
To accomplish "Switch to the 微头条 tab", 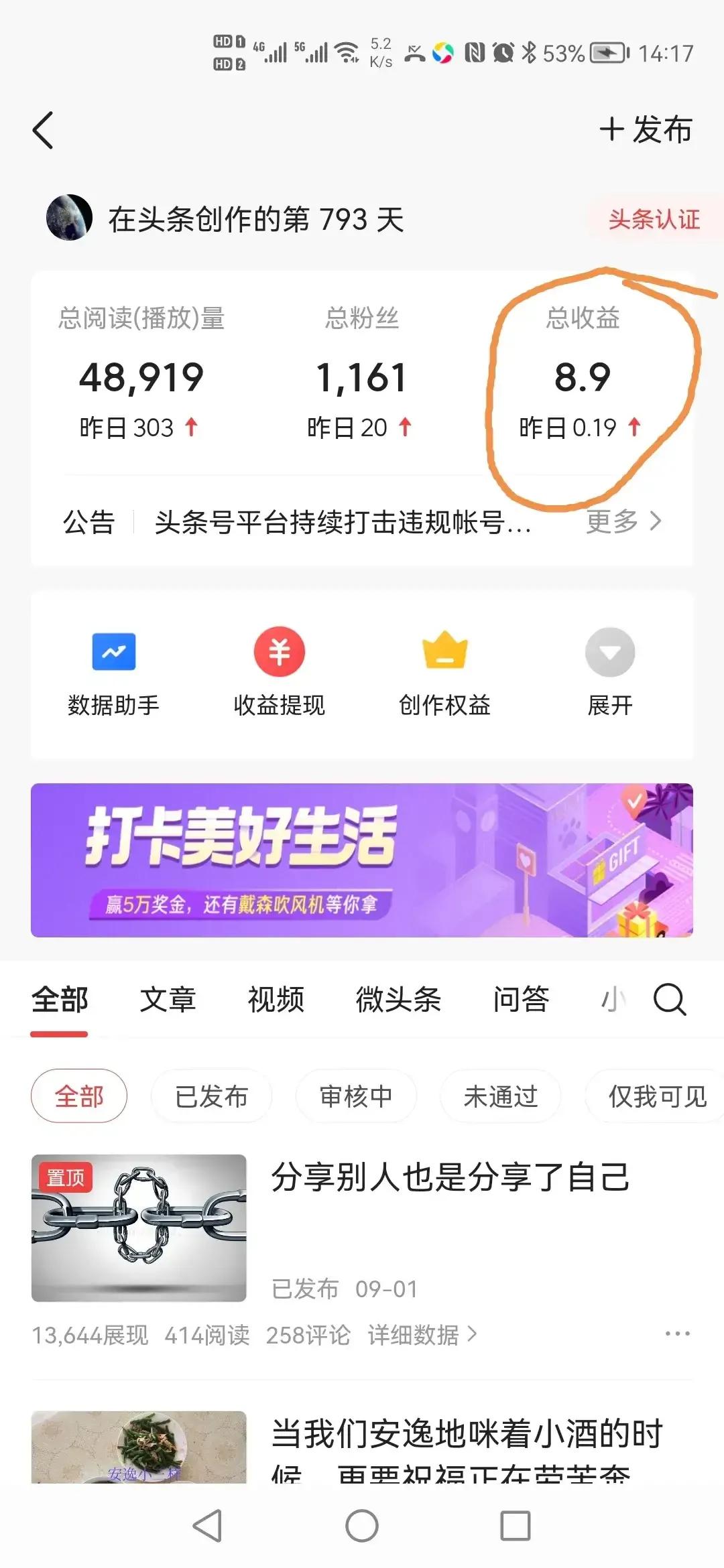I will click(x=398, y=1000).
